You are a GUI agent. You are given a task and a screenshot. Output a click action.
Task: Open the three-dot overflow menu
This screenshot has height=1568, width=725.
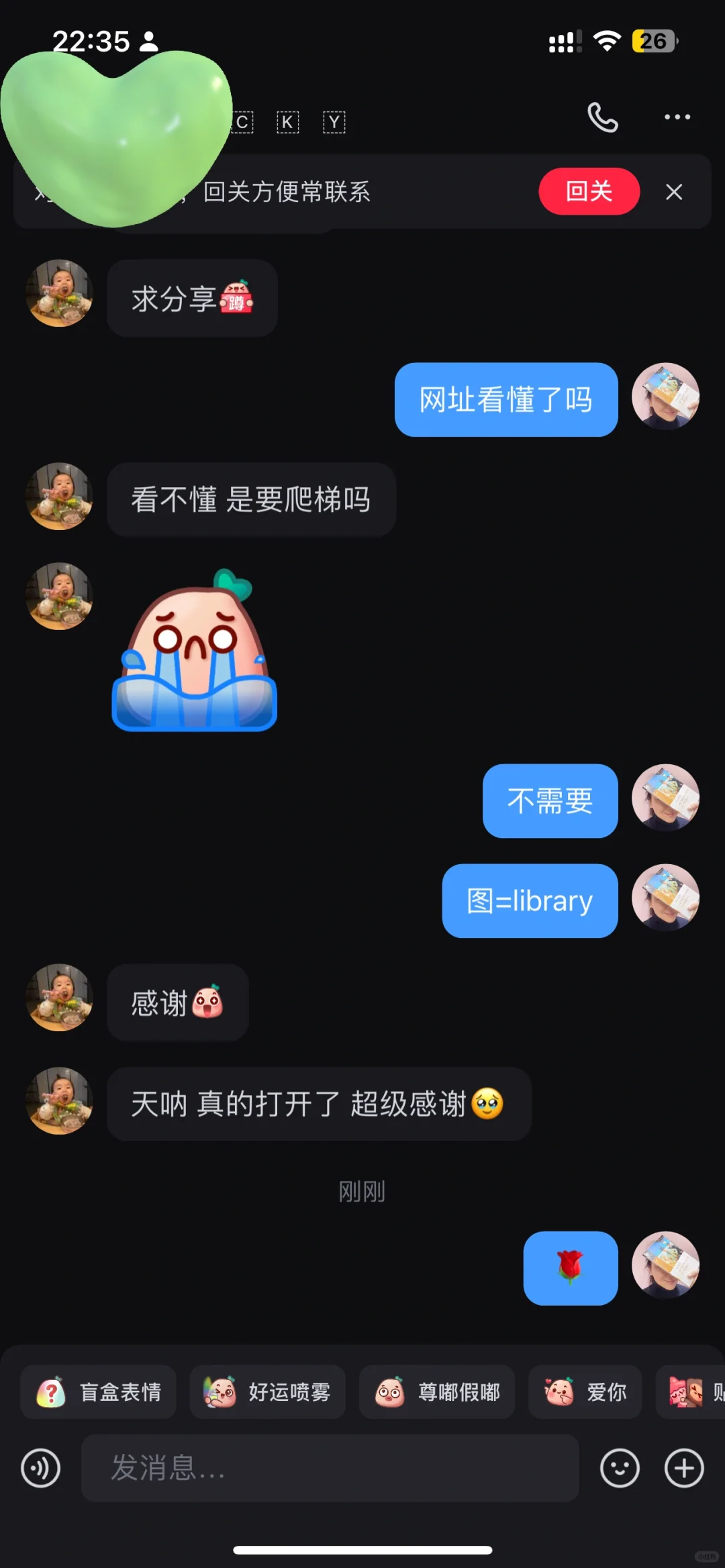pyautogui.click(x=677, y=117)
